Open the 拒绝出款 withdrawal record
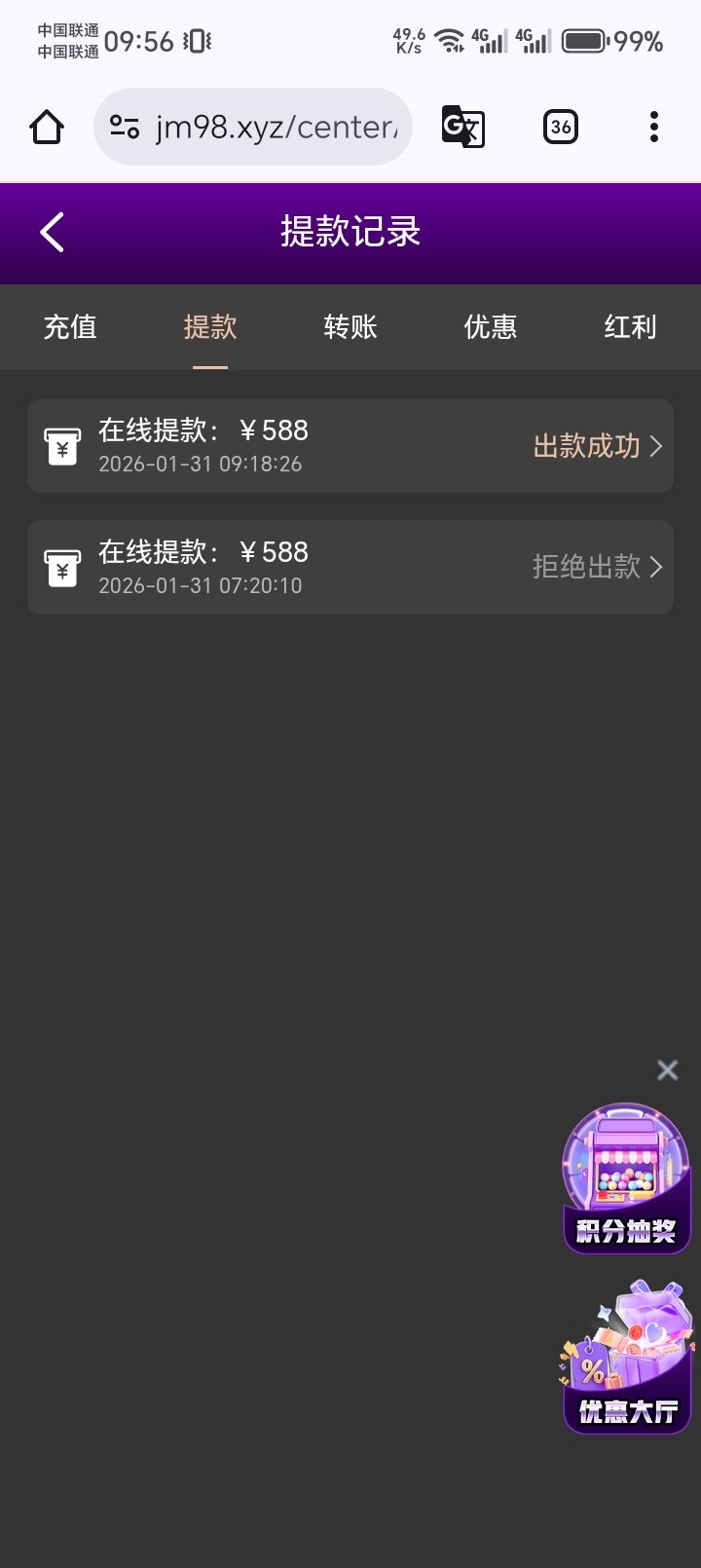 350,567
